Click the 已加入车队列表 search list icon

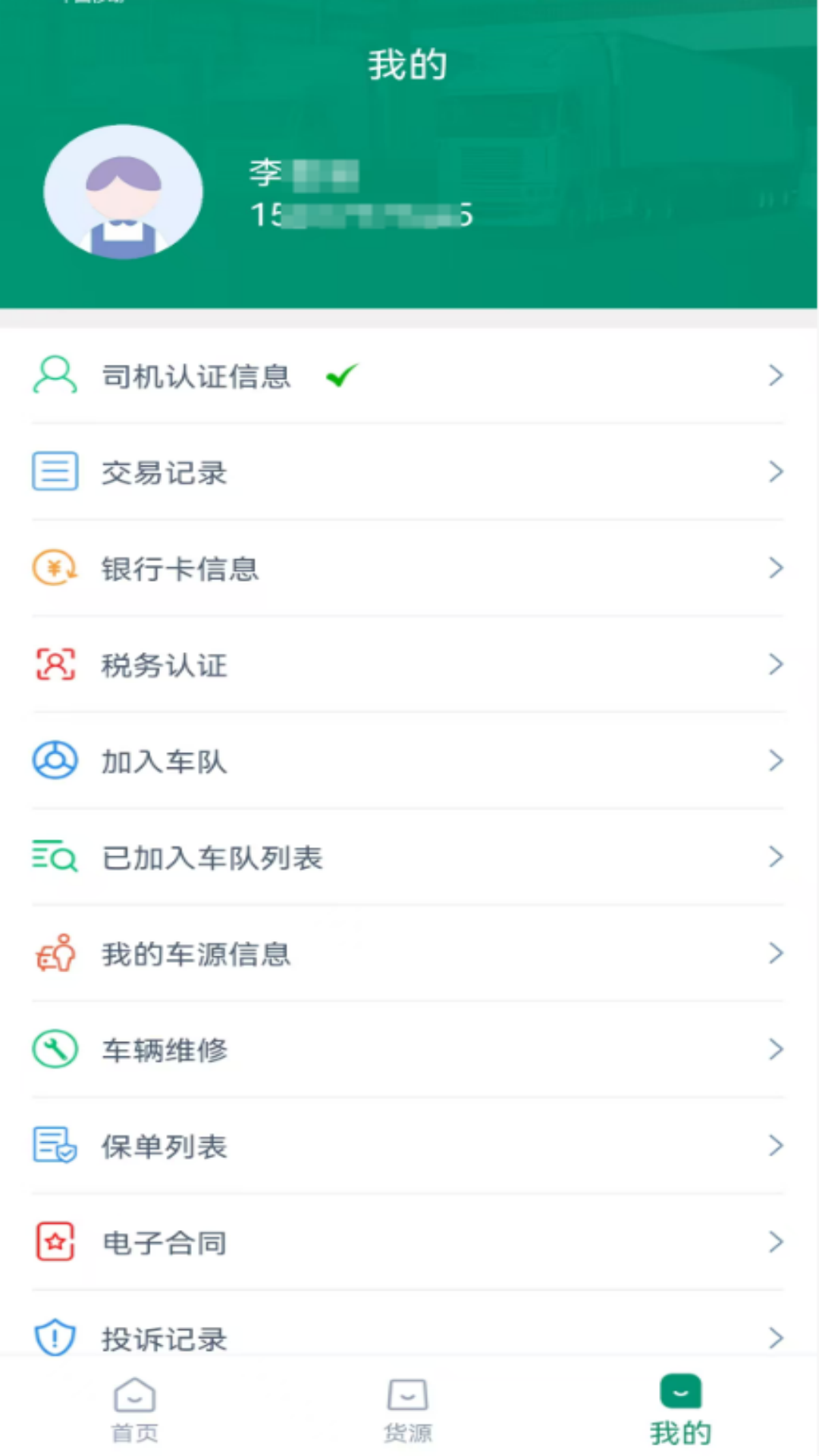[54, 857]
